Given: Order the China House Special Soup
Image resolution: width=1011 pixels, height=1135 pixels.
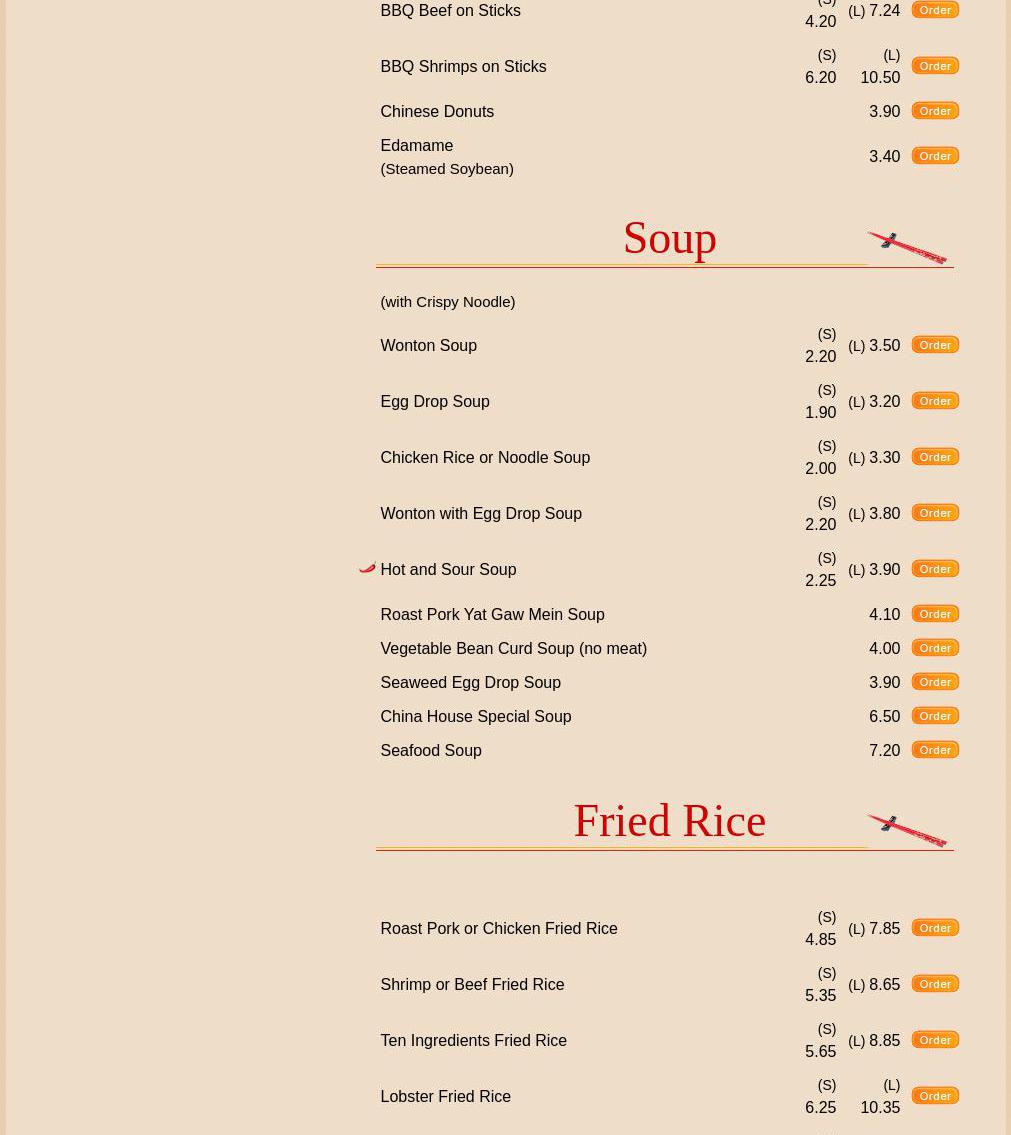Looking at the screenshot, I should click(x=935, y=716).
